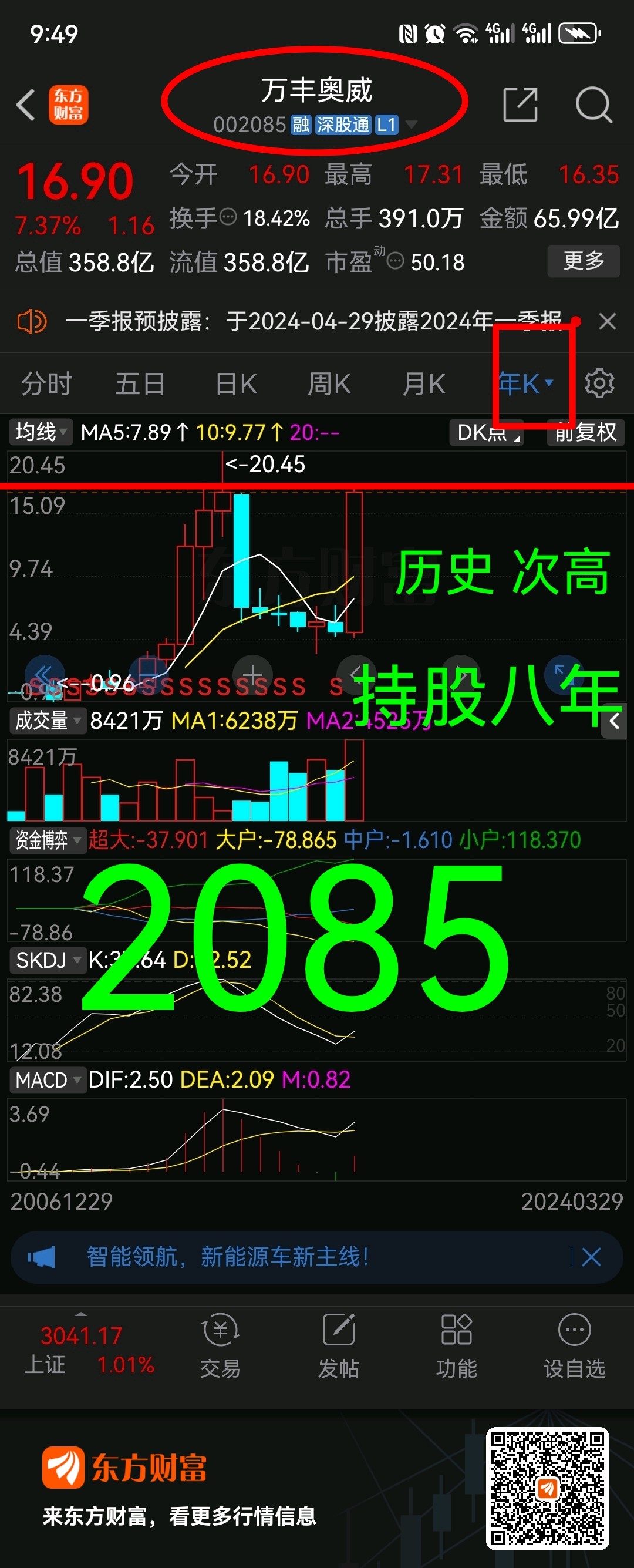634x1568 pixels.
Task: Open the stock search
Action: point(593,105)
